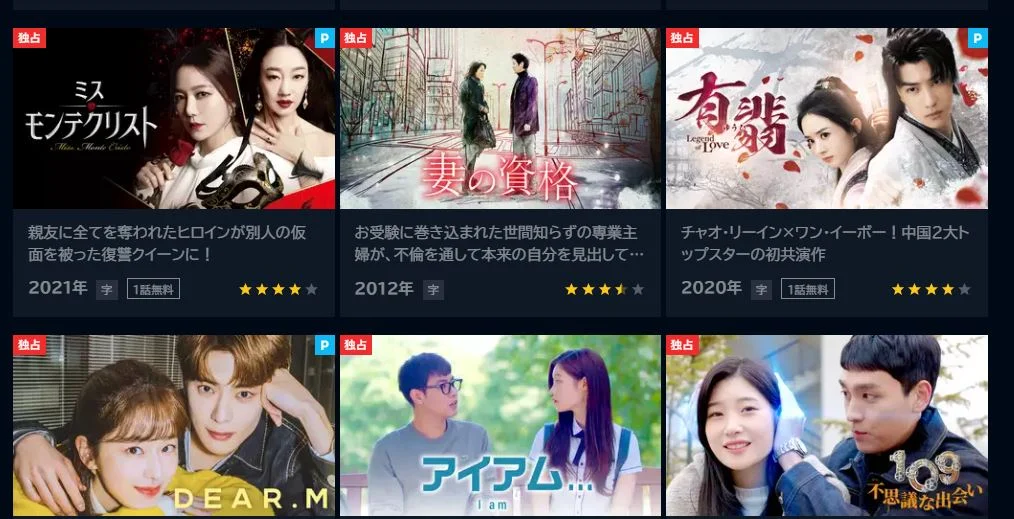Open the DEAR.M drama thumbnail
Screen dimensions: 1014x519
[x=174, y=425]
